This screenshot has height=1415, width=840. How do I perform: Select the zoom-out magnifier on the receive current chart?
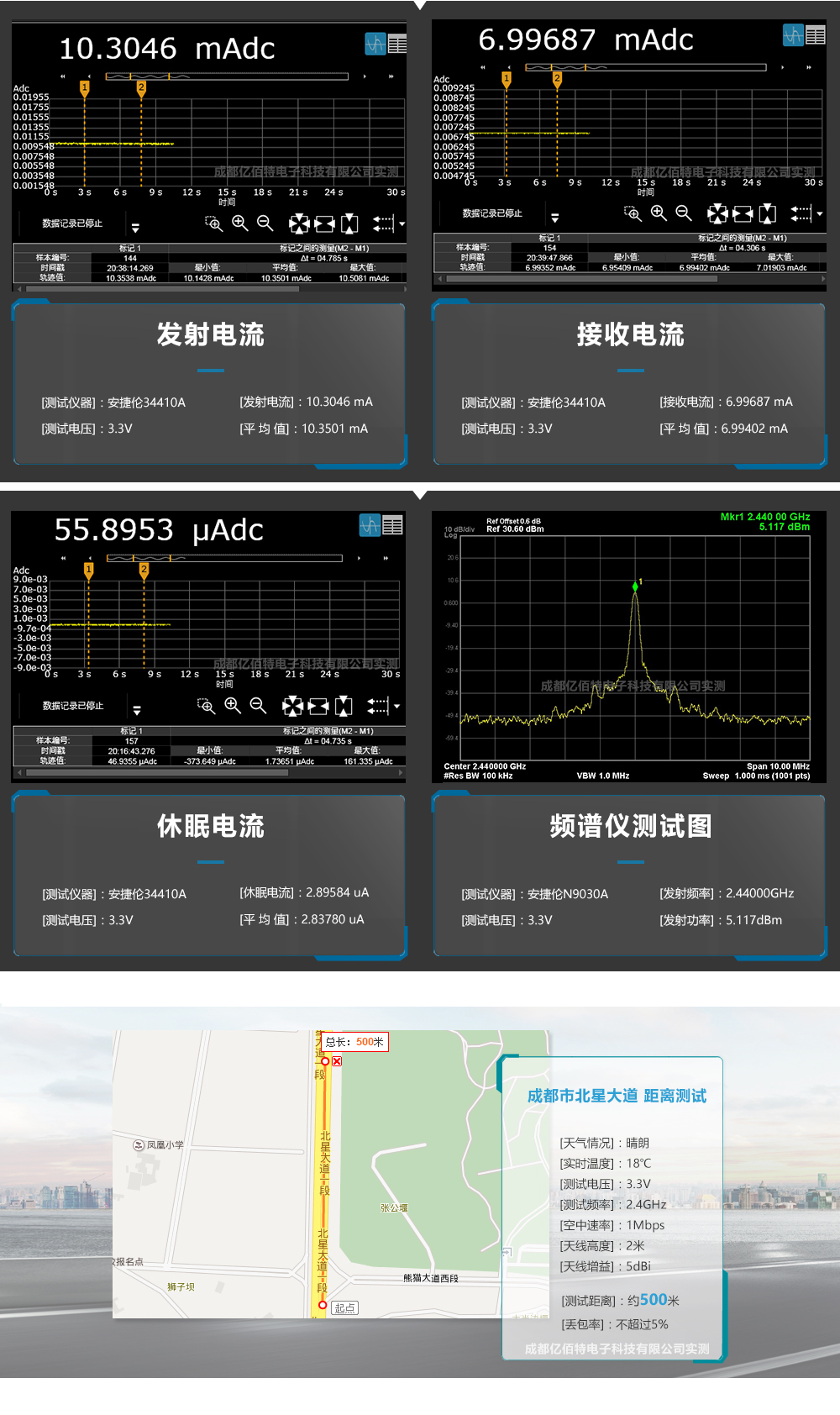(681, 213)
